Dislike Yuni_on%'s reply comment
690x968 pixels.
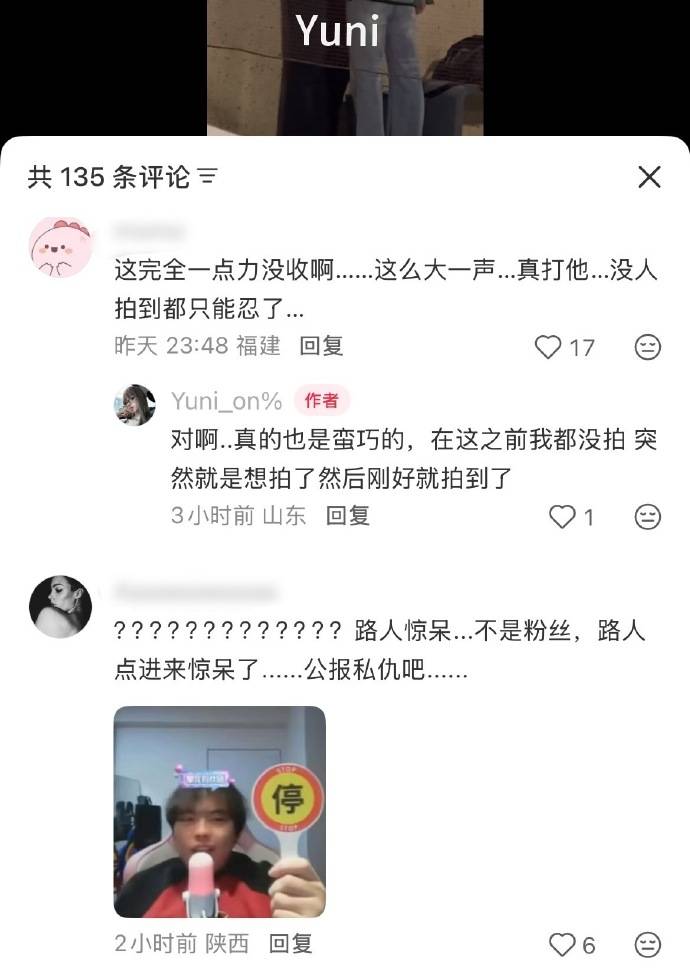coord(648,516)
